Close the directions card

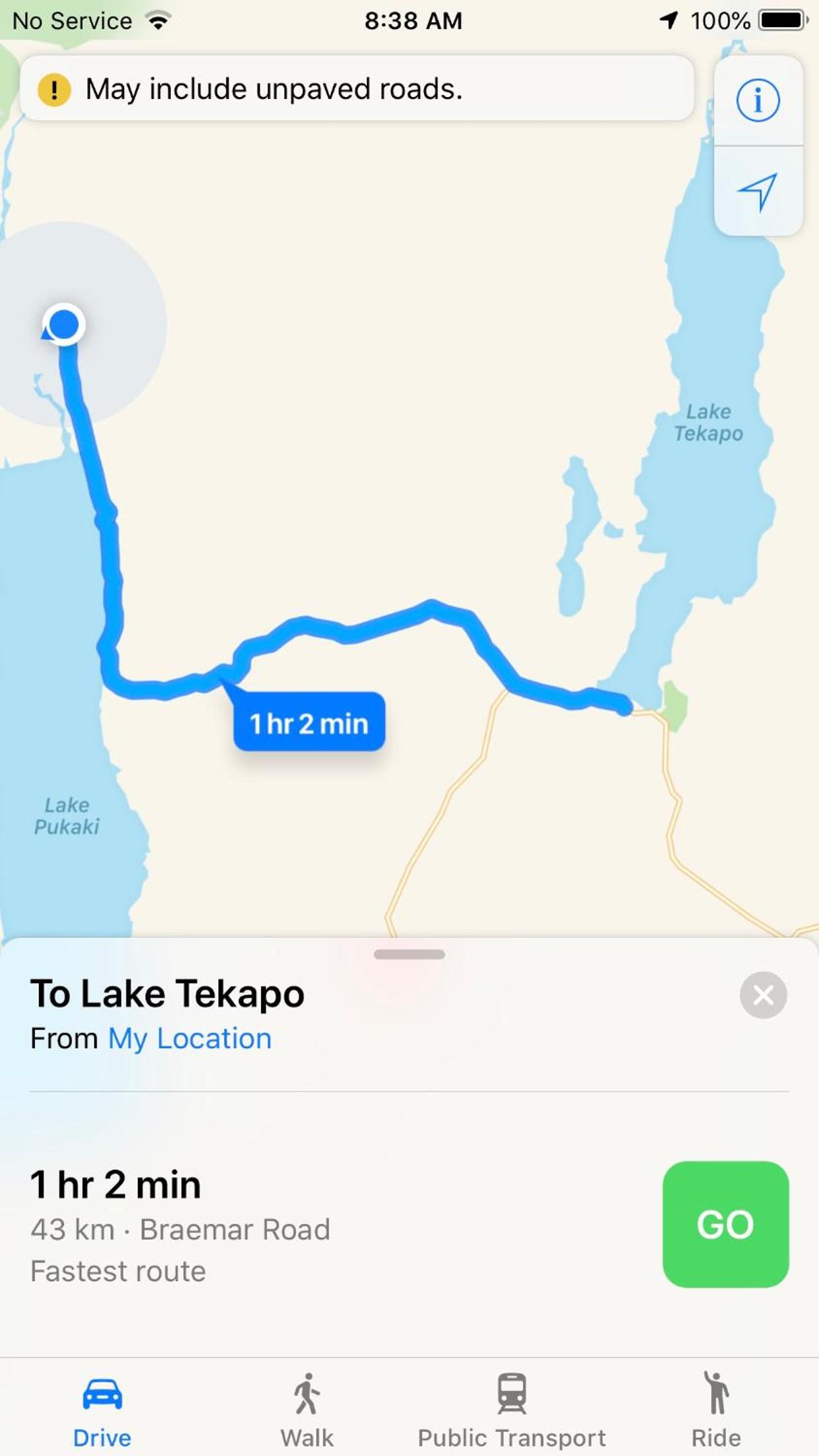(763, 995)
